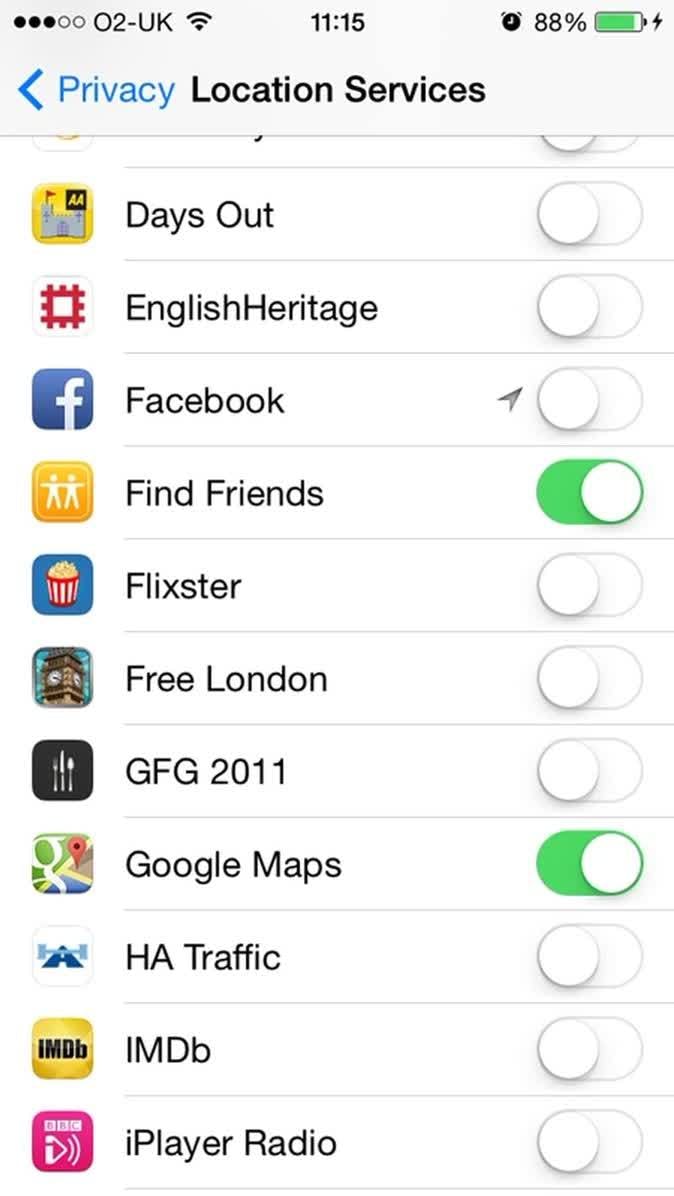Switch on Free London location
Viewport: 674px width, 1196px height.
point(589,679)
